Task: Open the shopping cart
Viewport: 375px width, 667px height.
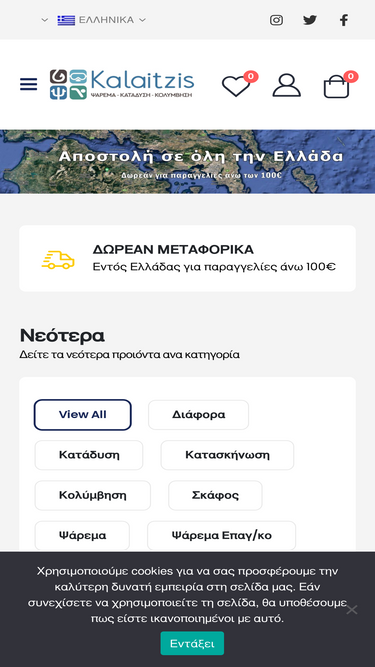Action: click(336, 86)
